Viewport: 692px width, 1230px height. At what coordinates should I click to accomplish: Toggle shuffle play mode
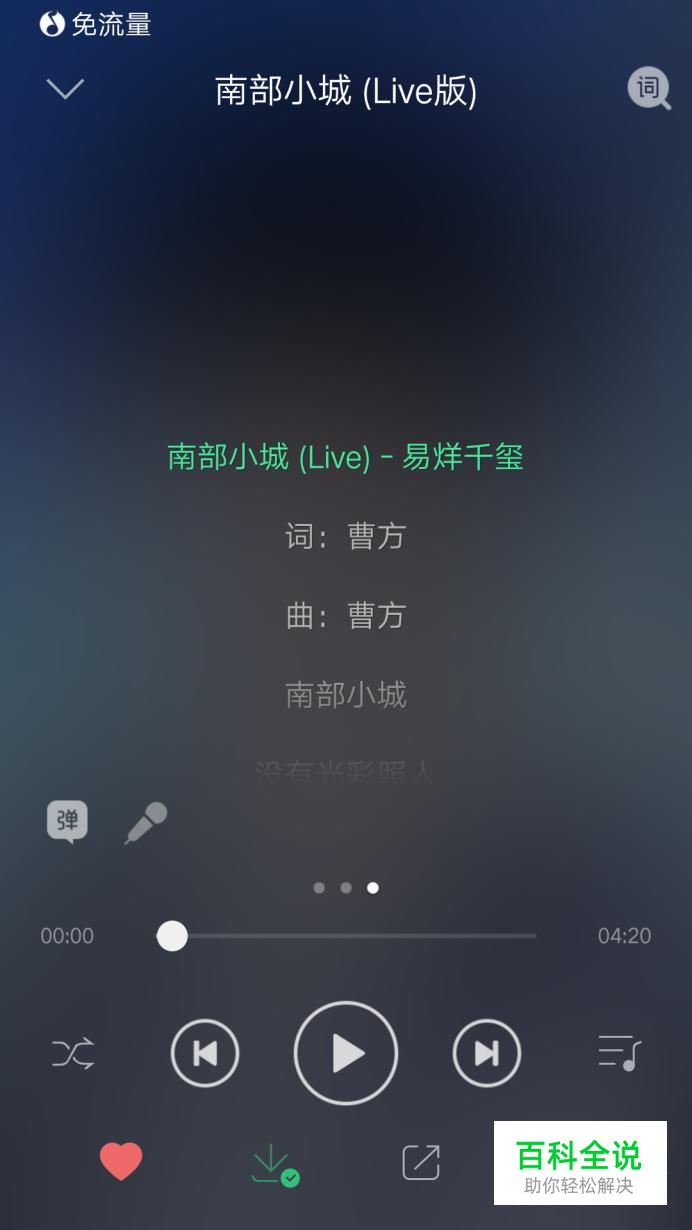pyautogui.click(x=73, y=1053)
